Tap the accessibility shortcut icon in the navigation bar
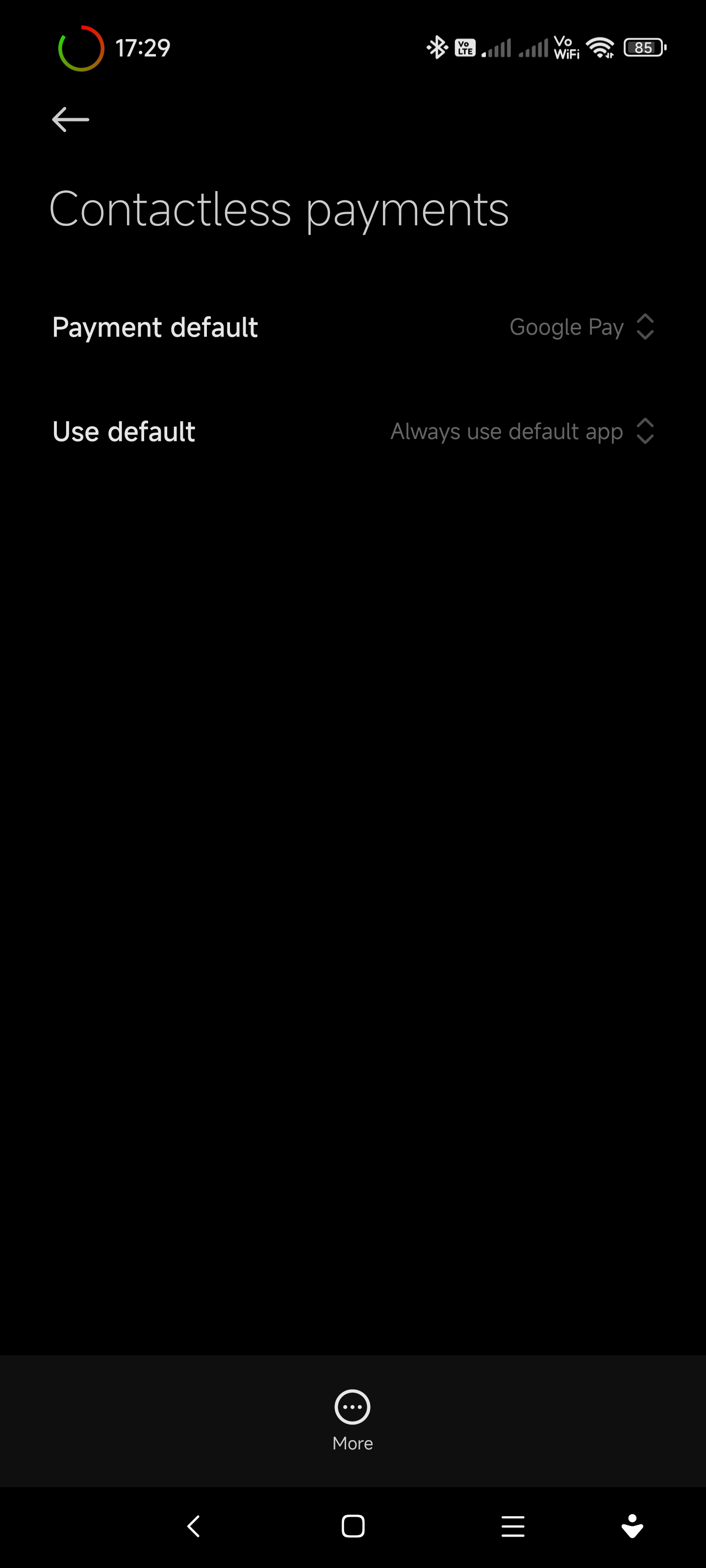Viewport: 706px width, 1568px height. [x=632, y=1526]
